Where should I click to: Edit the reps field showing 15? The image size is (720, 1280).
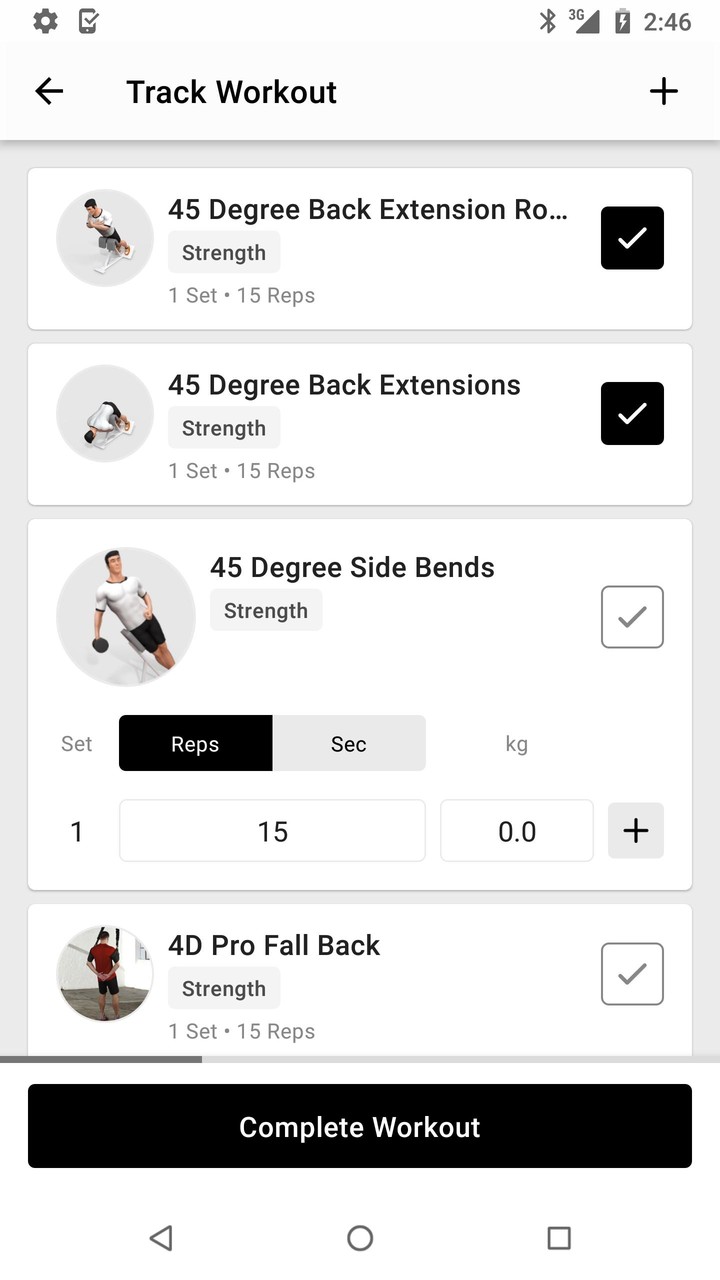coord(272,831)
